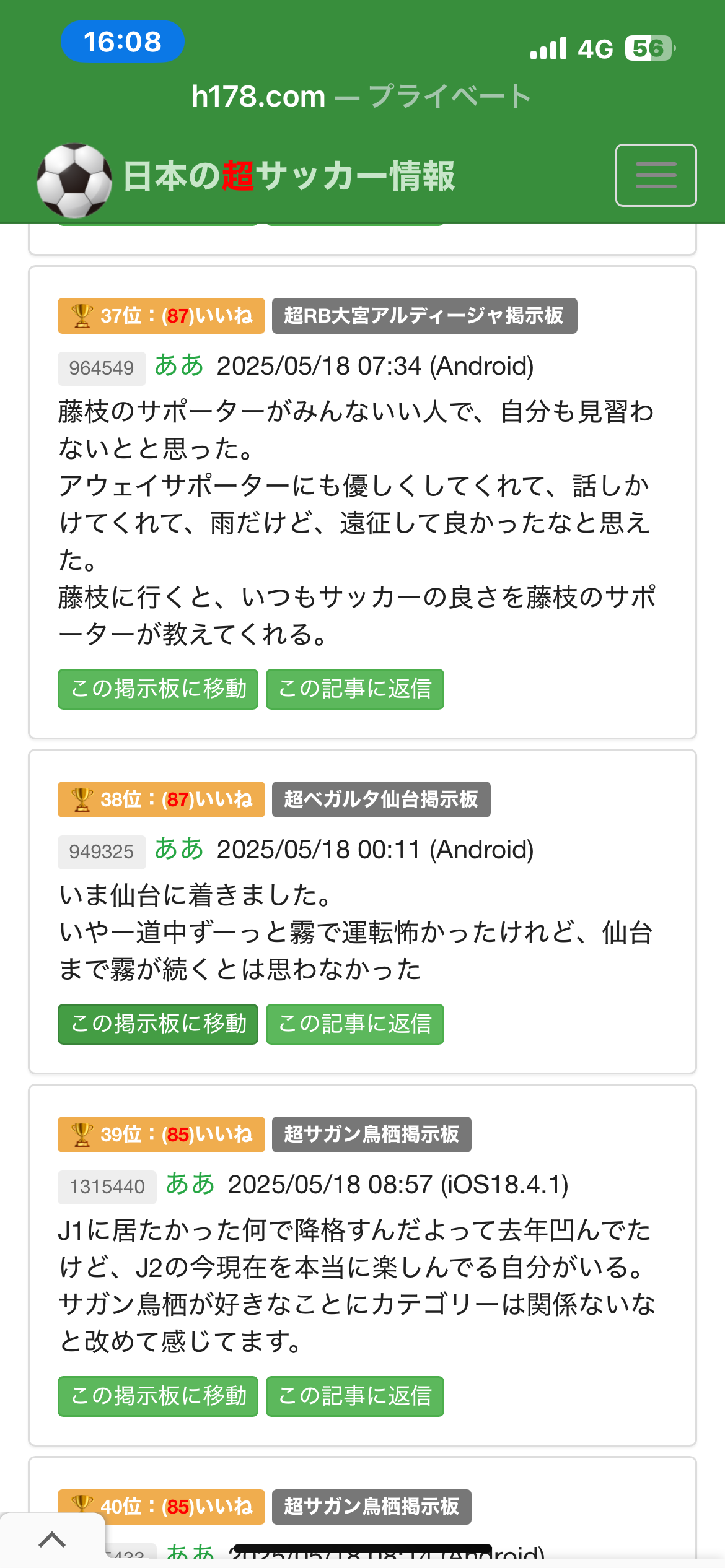The height and width of the screenshot is (1568, 725).
Task: Tap この掲示板に移動 under post 949325
Action: [158, 1024]
